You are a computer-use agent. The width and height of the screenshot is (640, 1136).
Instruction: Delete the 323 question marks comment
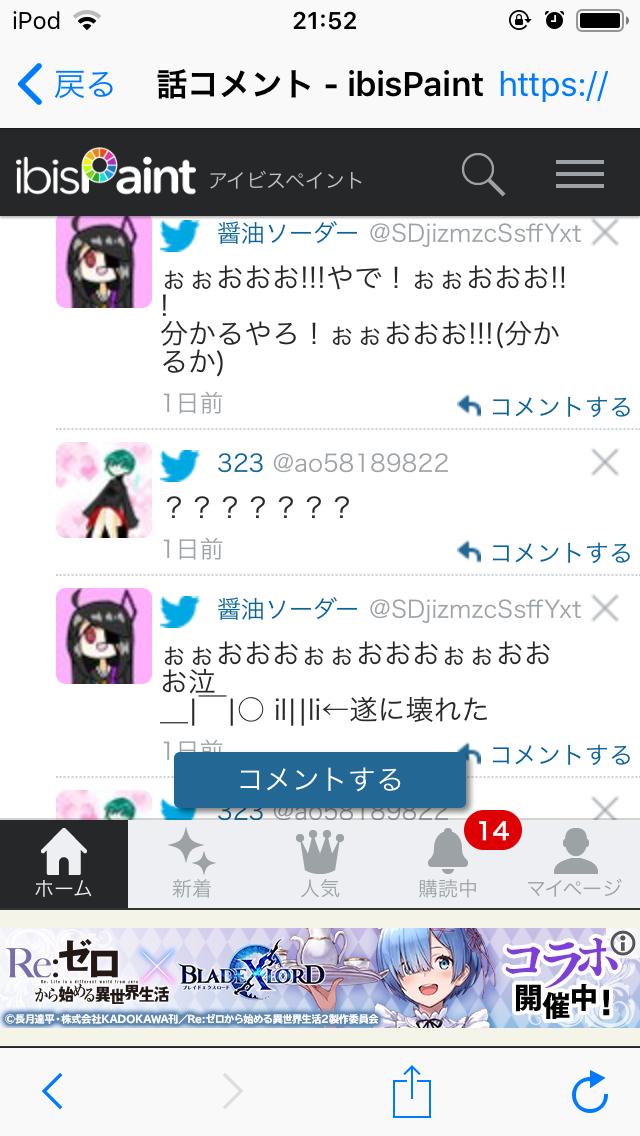[605, 462]
